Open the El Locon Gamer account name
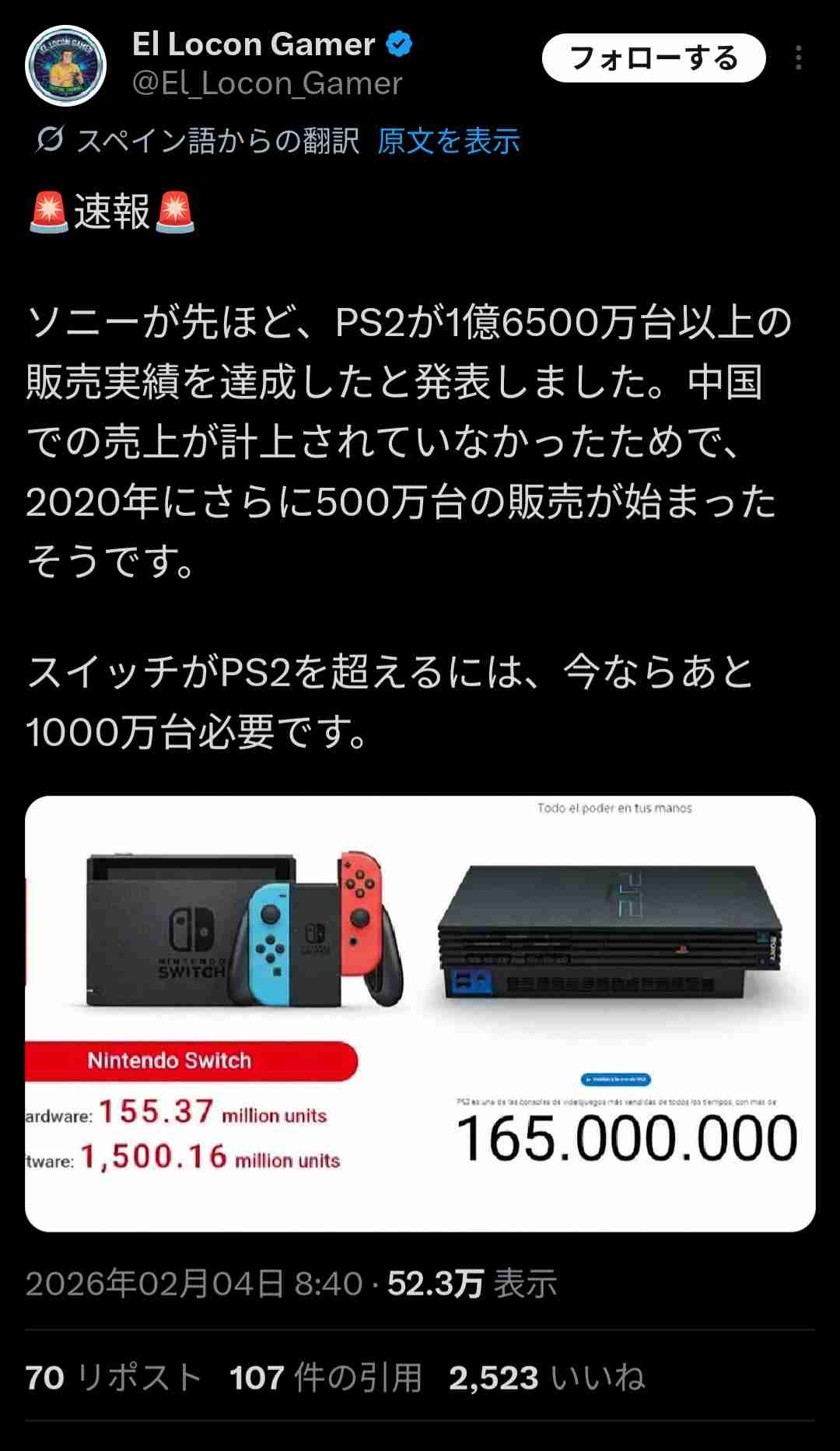This screenshot has width=840, height=1451. tap(254, 44)
